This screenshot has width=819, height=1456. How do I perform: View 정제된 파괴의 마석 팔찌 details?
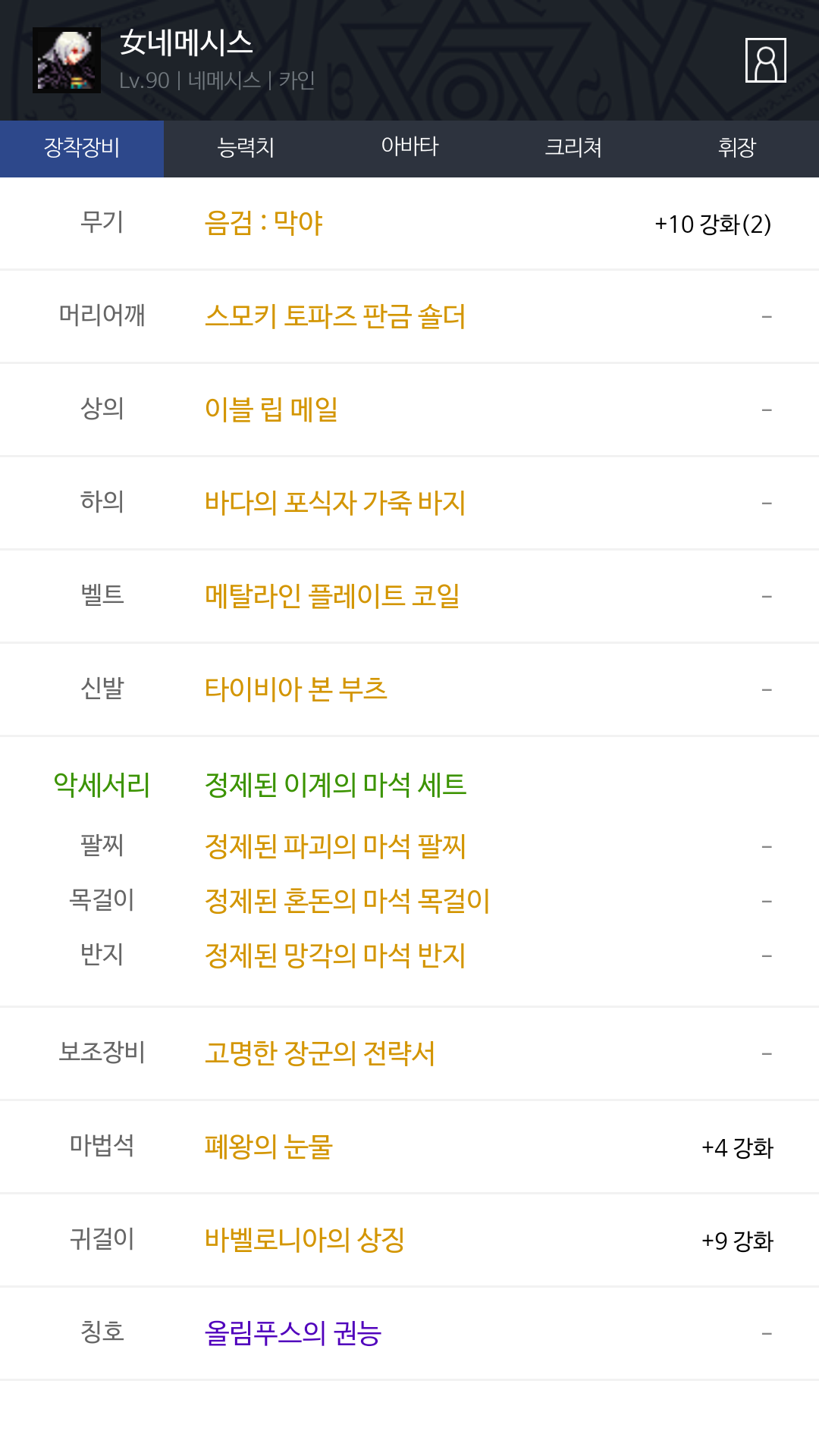click(335, 846)
